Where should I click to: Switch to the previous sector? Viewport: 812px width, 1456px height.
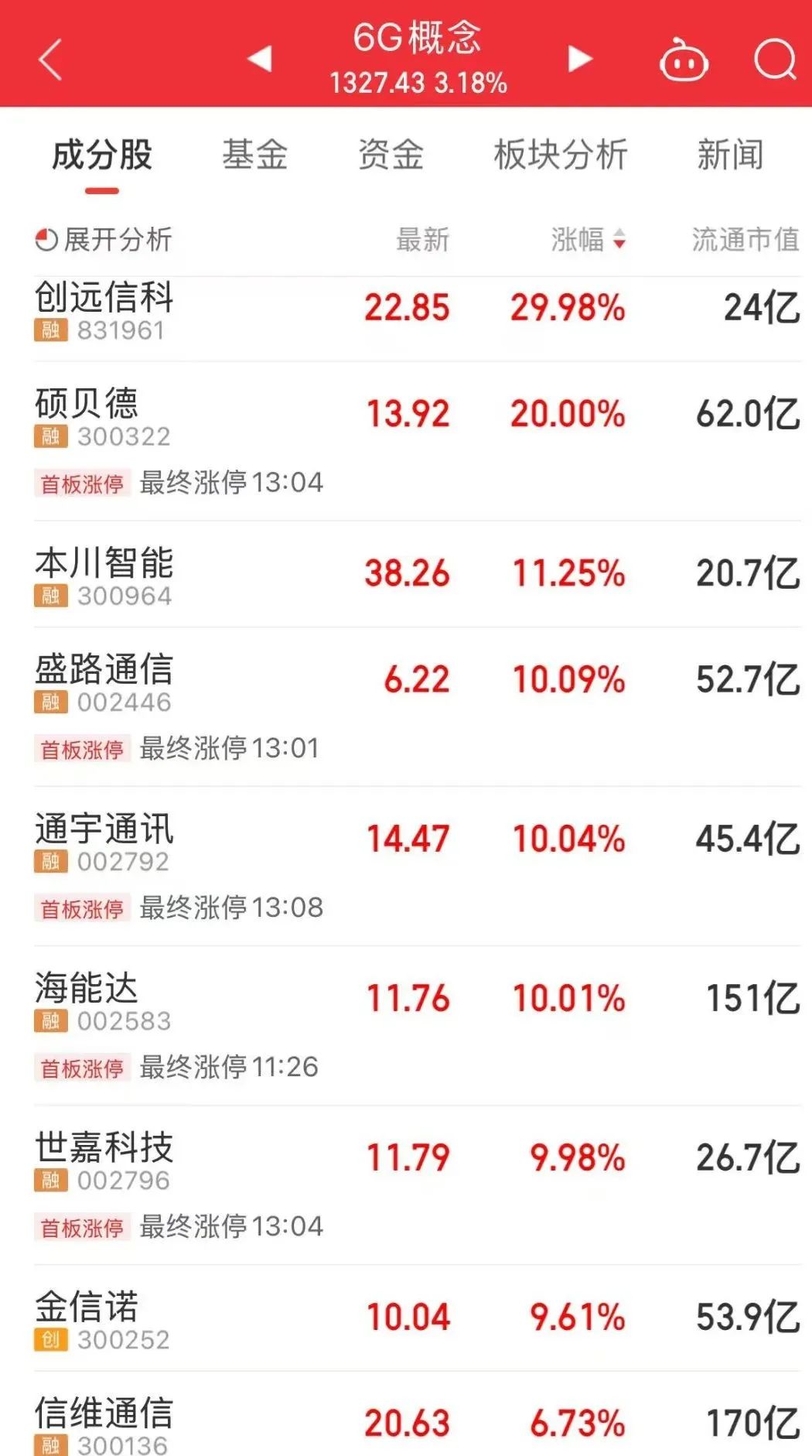point(260,59)
